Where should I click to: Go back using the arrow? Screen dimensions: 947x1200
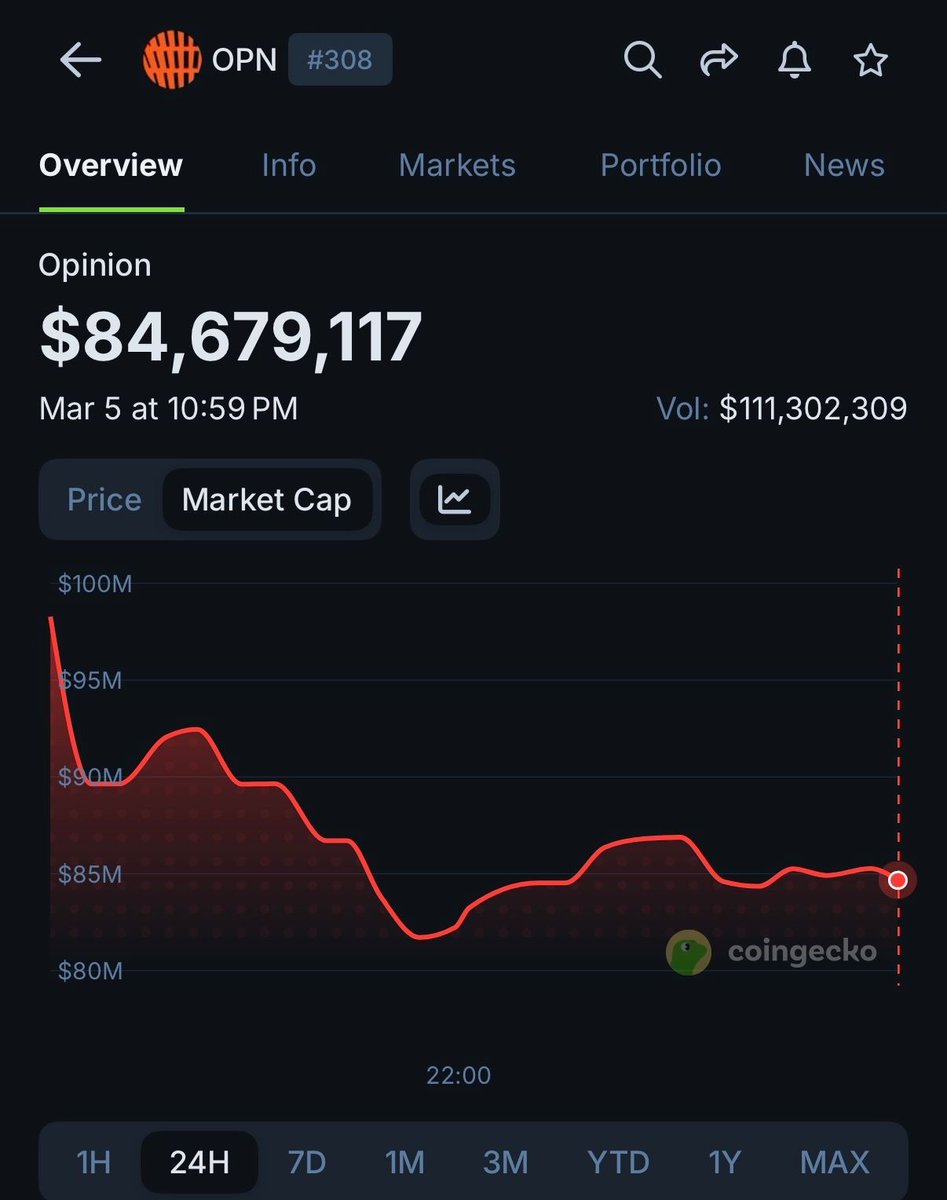tap(81, 61)
